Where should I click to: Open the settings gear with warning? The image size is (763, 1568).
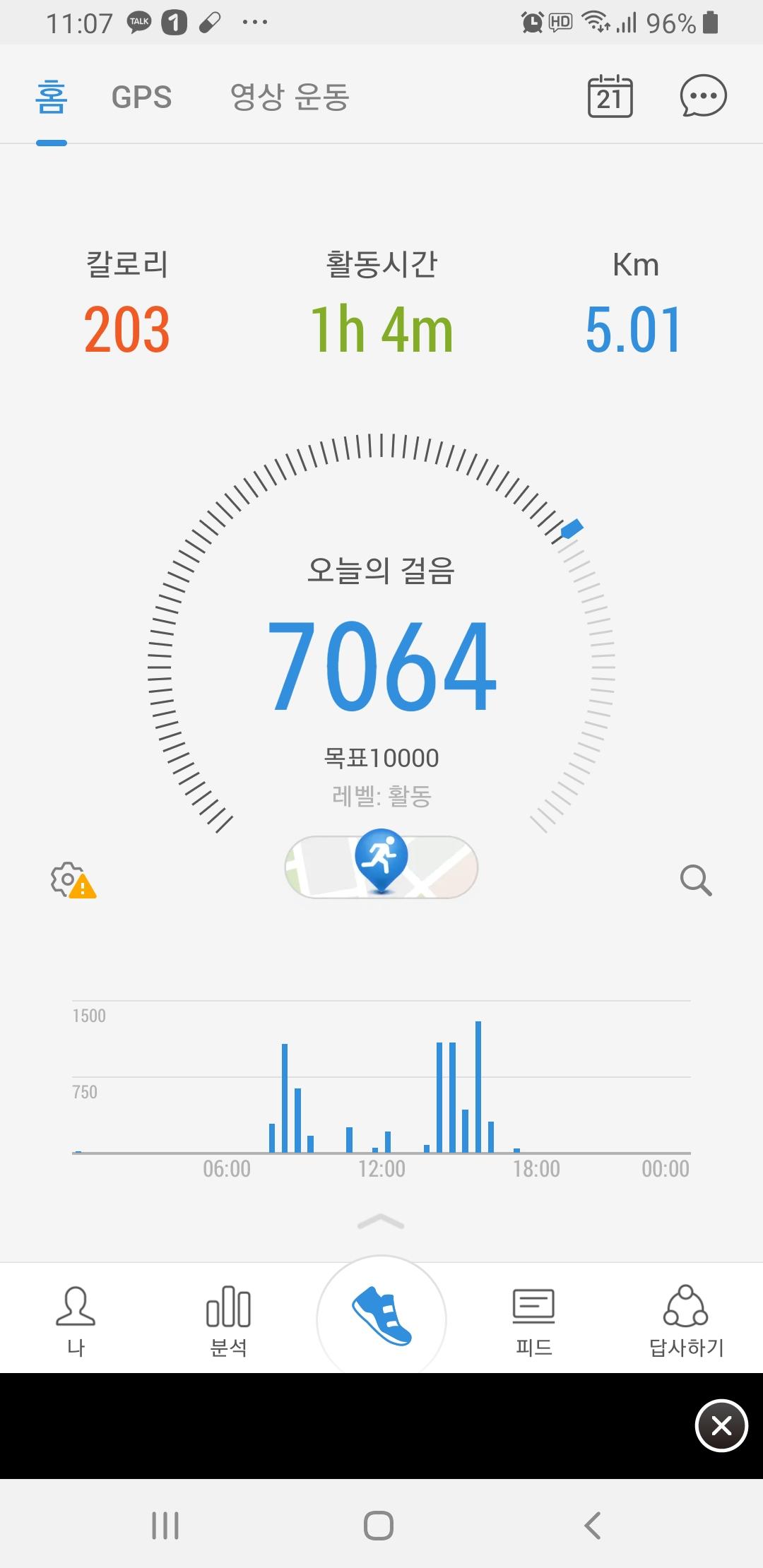(x=73, y=880)
